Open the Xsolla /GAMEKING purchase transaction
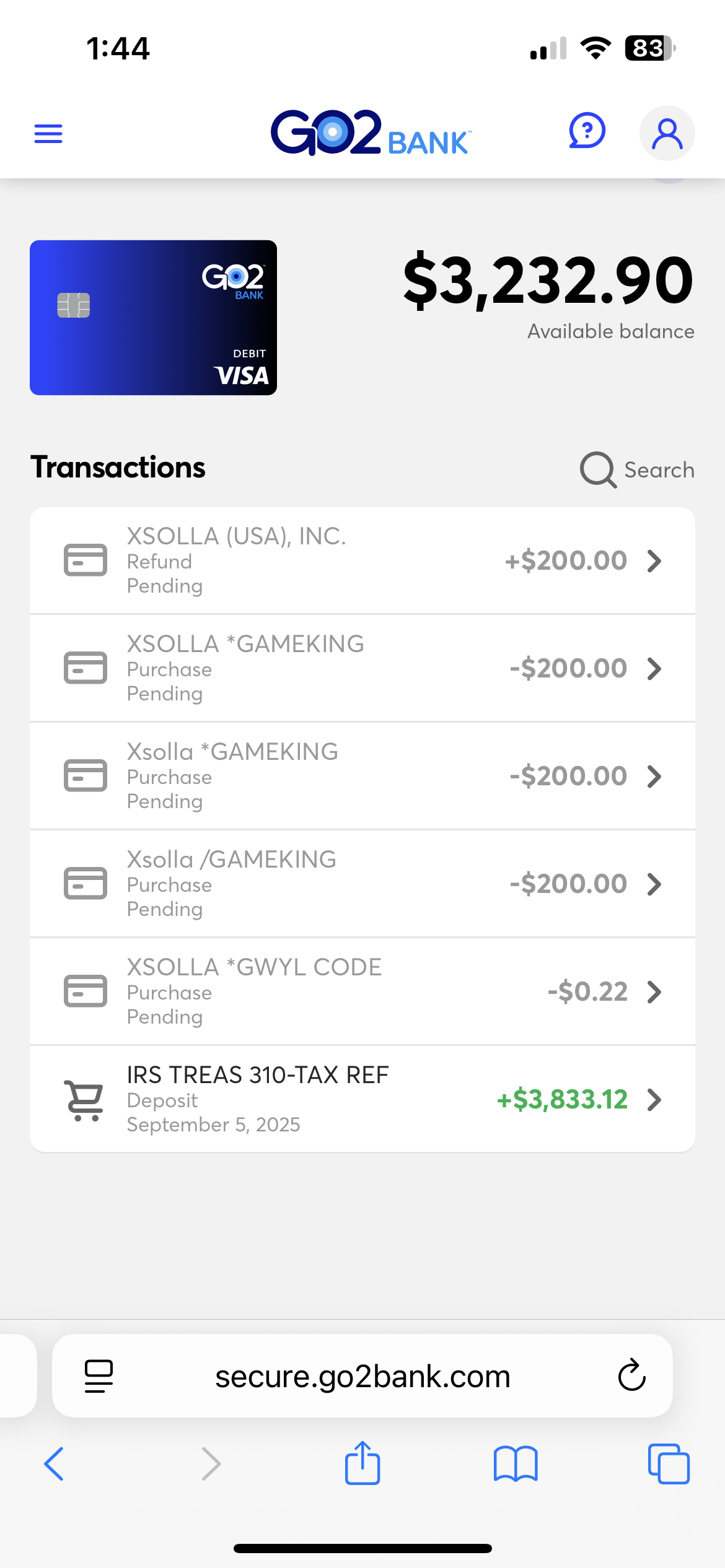The height and width of the screenshot is (1568, 725). pyautogui.click(x=362, y=884)
